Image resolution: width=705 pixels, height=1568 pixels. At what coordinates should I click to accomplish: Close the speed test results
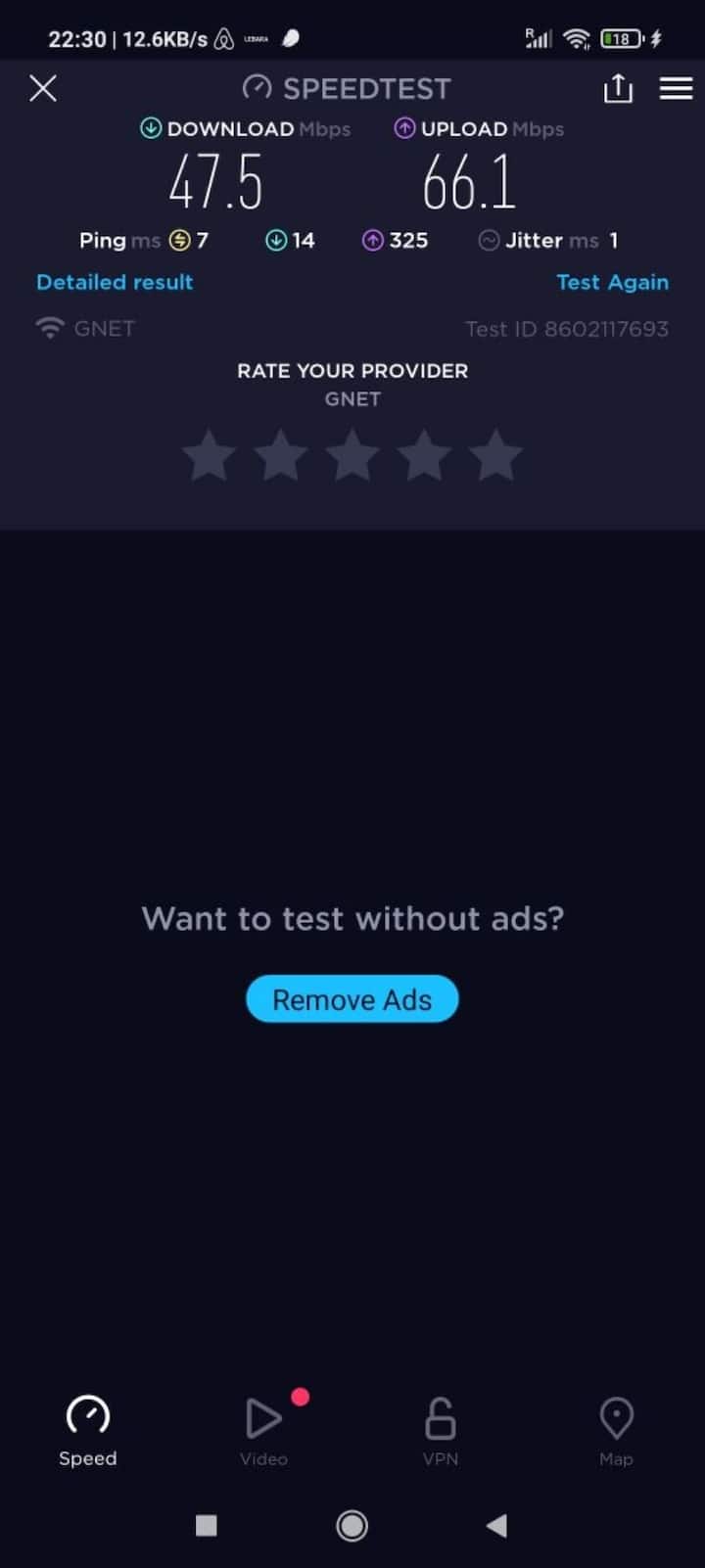43,89
